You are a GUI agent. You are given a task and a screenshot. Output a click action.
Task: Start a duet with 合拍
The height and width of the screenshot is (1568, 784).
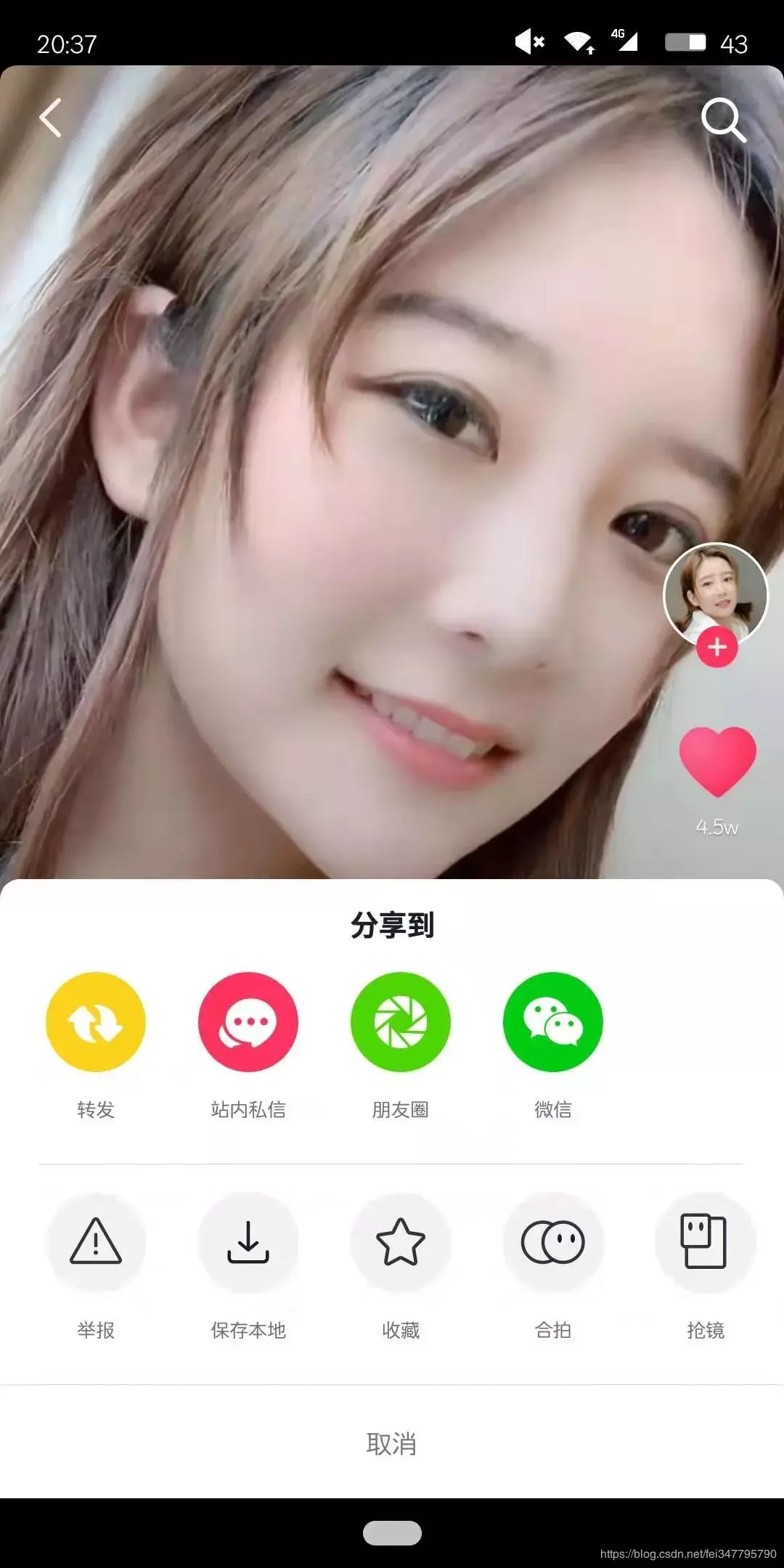pyautogui.click(x=552, y=1242)
